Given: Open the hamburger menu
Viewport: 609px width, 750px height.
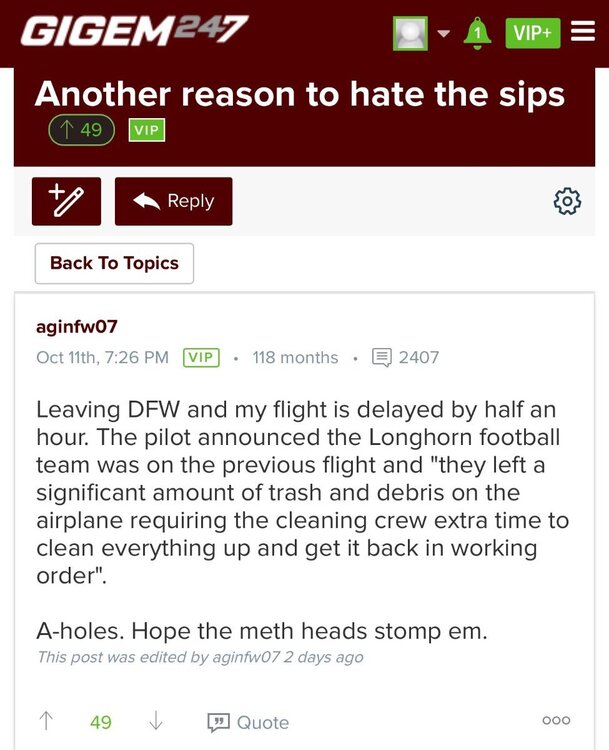Looking at the screenshot, I should [583, 33].
